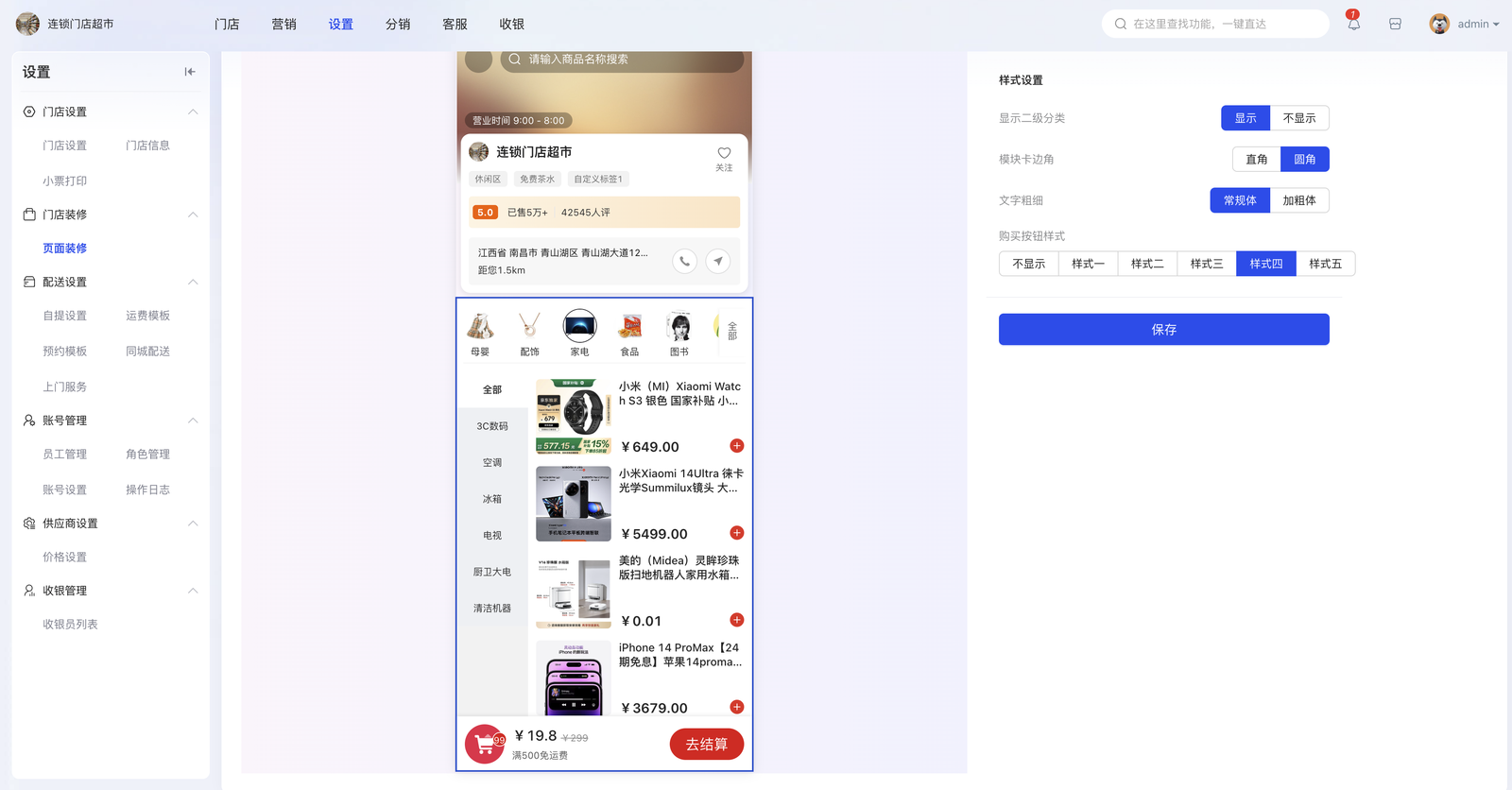The image size is (1512, 790).
Task: Open 运费模板 in the sidebar
Action: [x=147, y=316]
